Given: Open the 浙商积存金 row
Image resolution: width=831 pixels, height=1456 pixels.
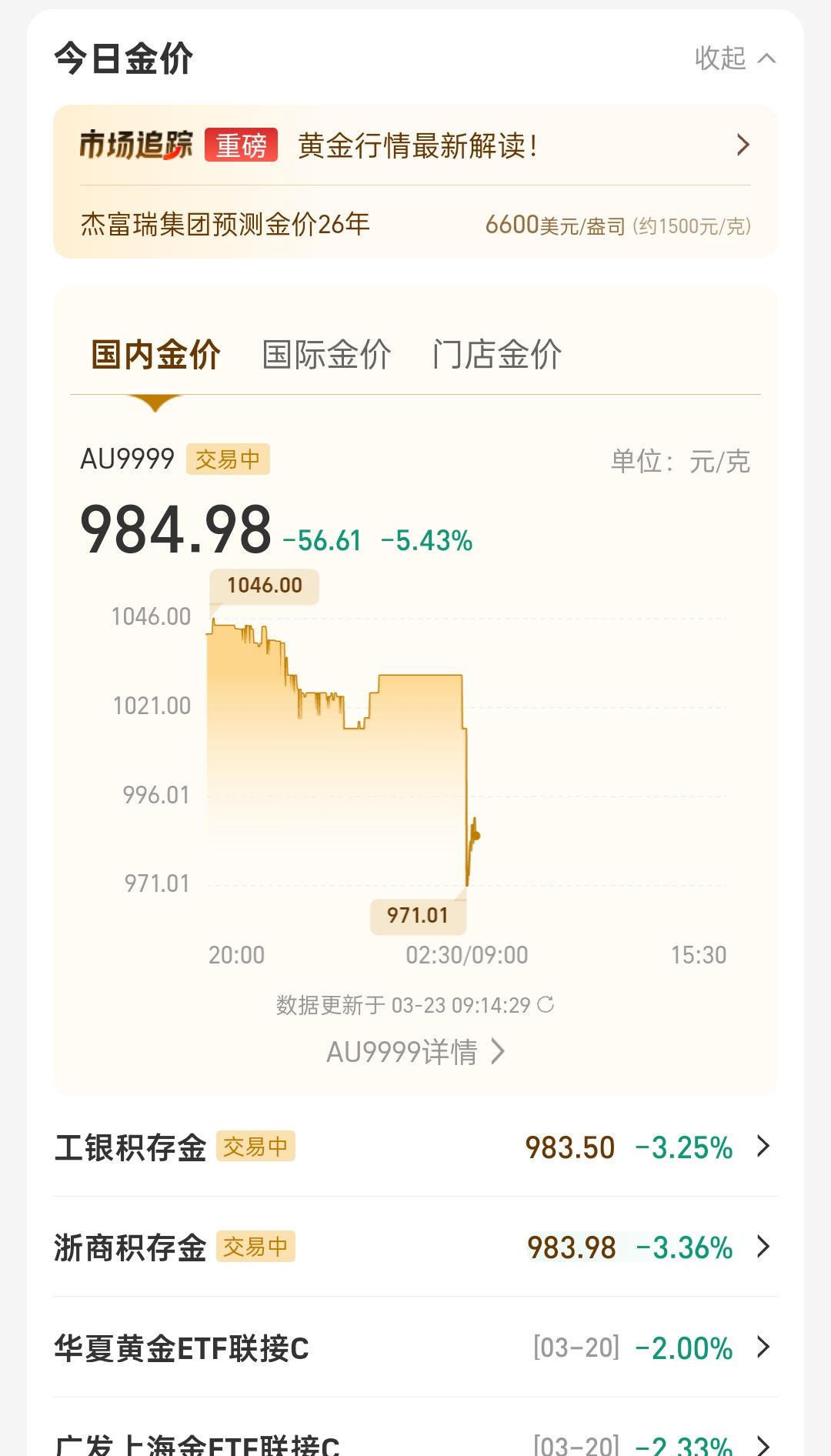Looking at the screenshot, I should (x=415, y=1247).
